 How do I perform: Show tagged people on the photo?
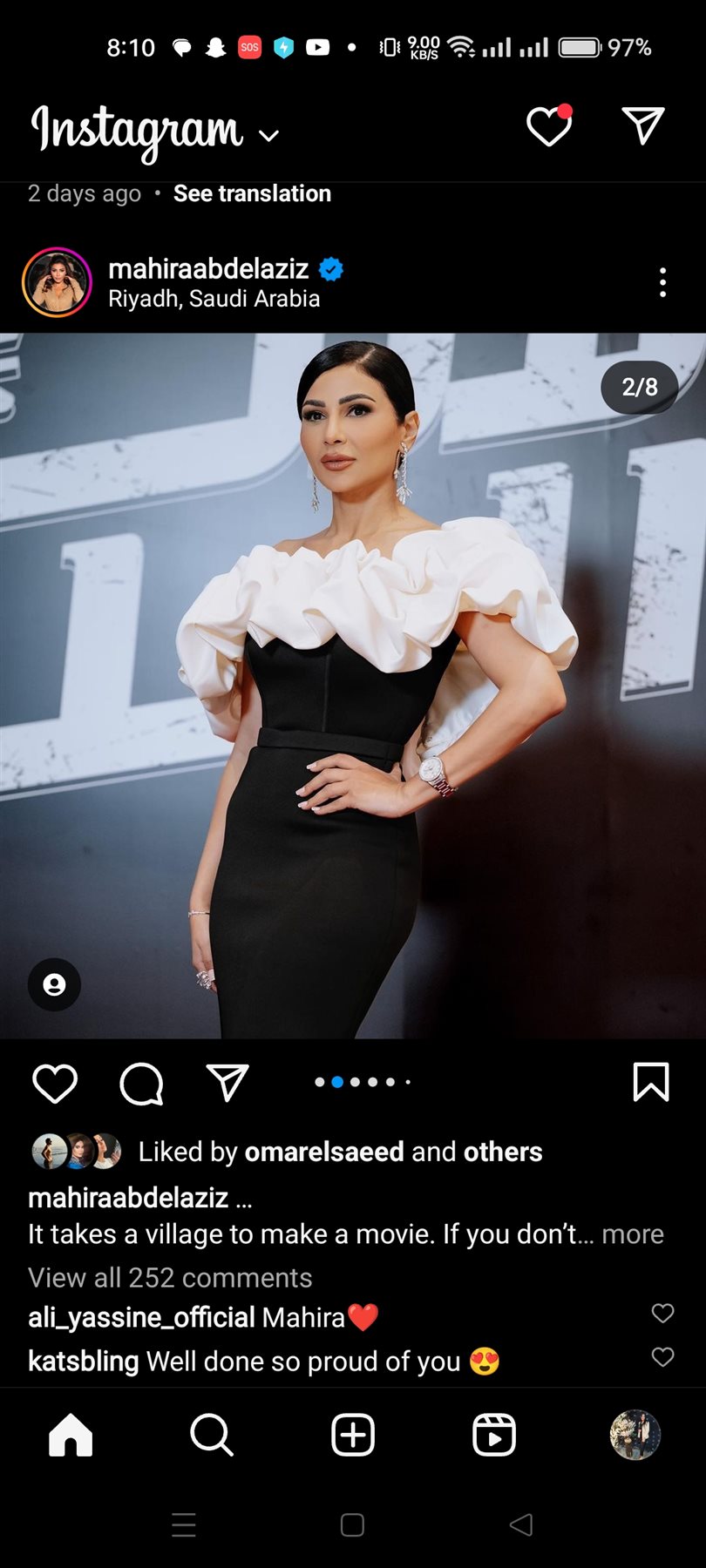54,984
